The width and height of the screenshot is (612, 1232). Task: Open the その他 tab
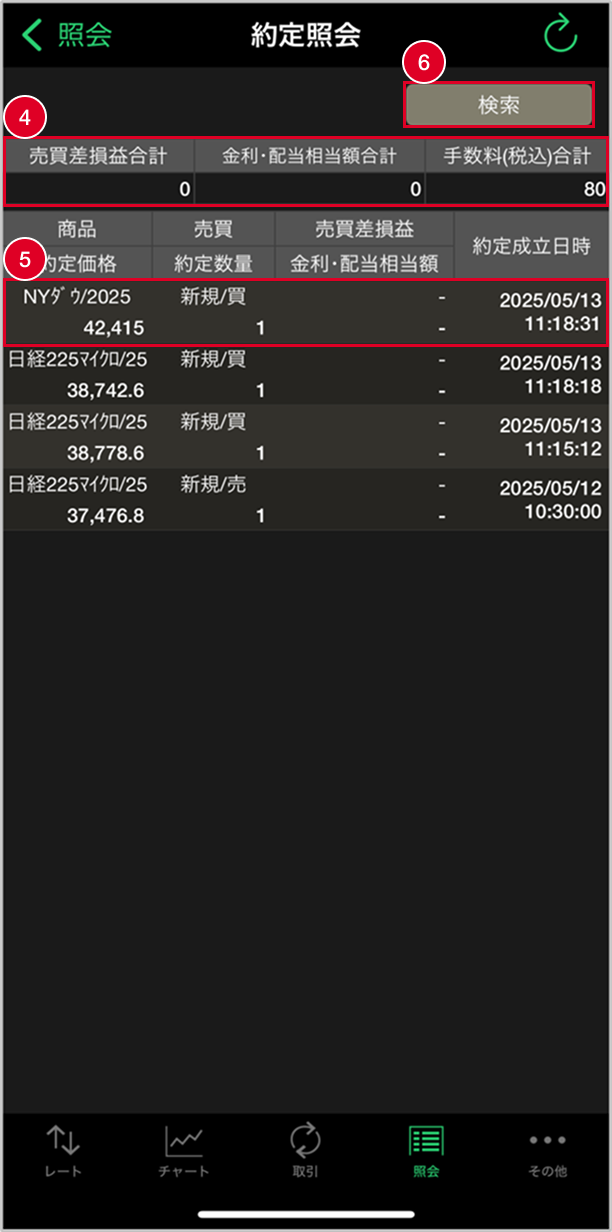click(547, 1150)
